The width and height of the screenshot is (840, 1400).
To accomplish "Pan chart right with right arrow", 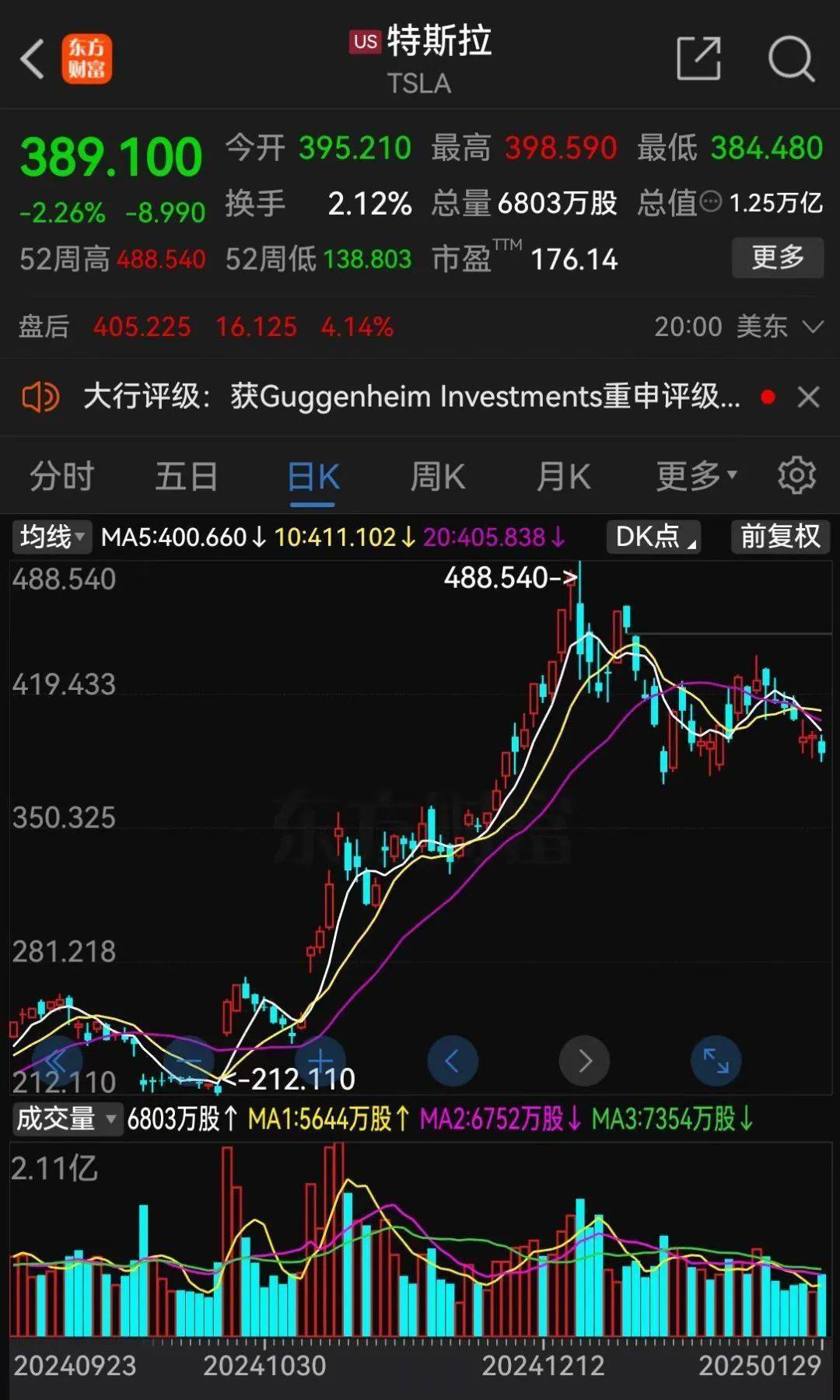I will tap(585, 1060).
